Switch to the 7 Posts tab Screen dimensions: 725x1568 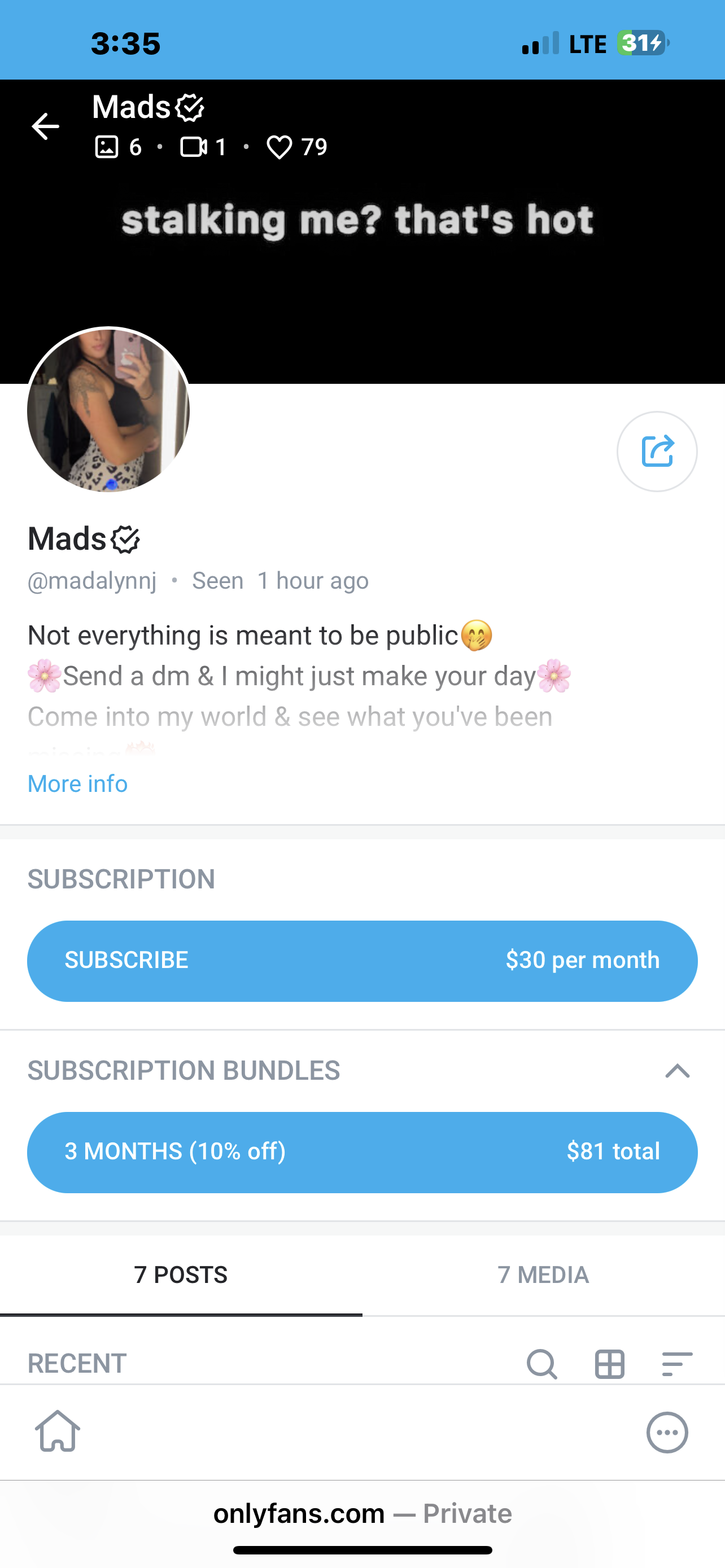click(x=181, y=1274)
